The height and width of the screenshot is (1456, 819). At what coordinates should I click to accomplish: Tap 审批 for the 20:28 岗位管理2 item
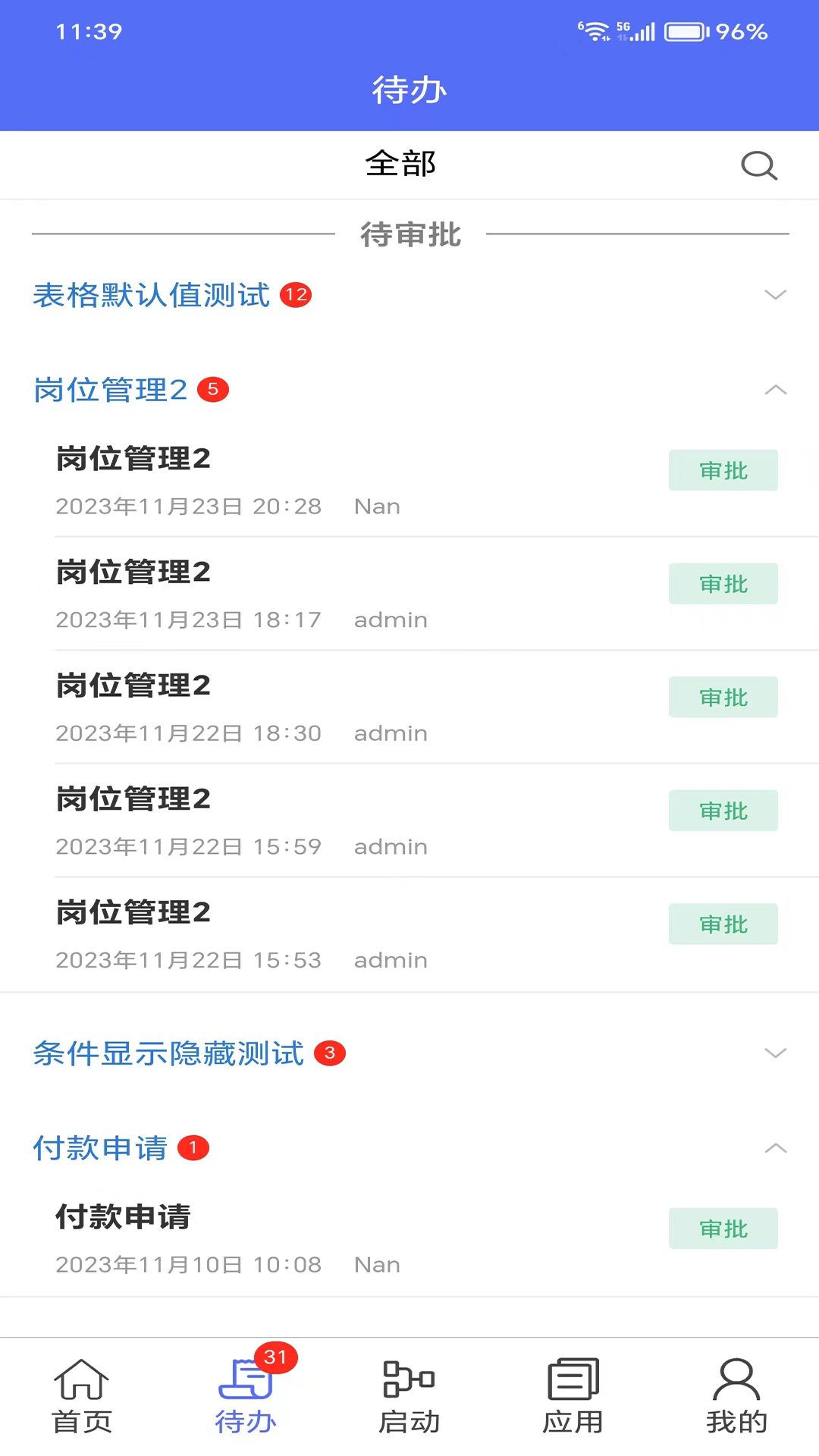[x=723, y=470]
